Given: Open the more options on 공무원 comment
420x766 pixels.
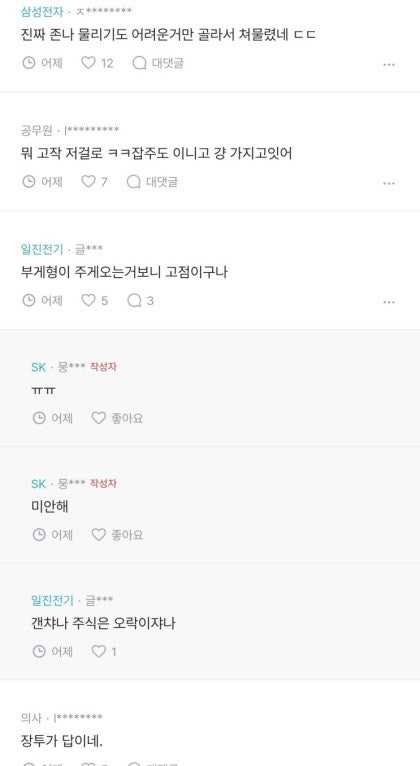Looking at the screenshot, I should tap(389, 183).
